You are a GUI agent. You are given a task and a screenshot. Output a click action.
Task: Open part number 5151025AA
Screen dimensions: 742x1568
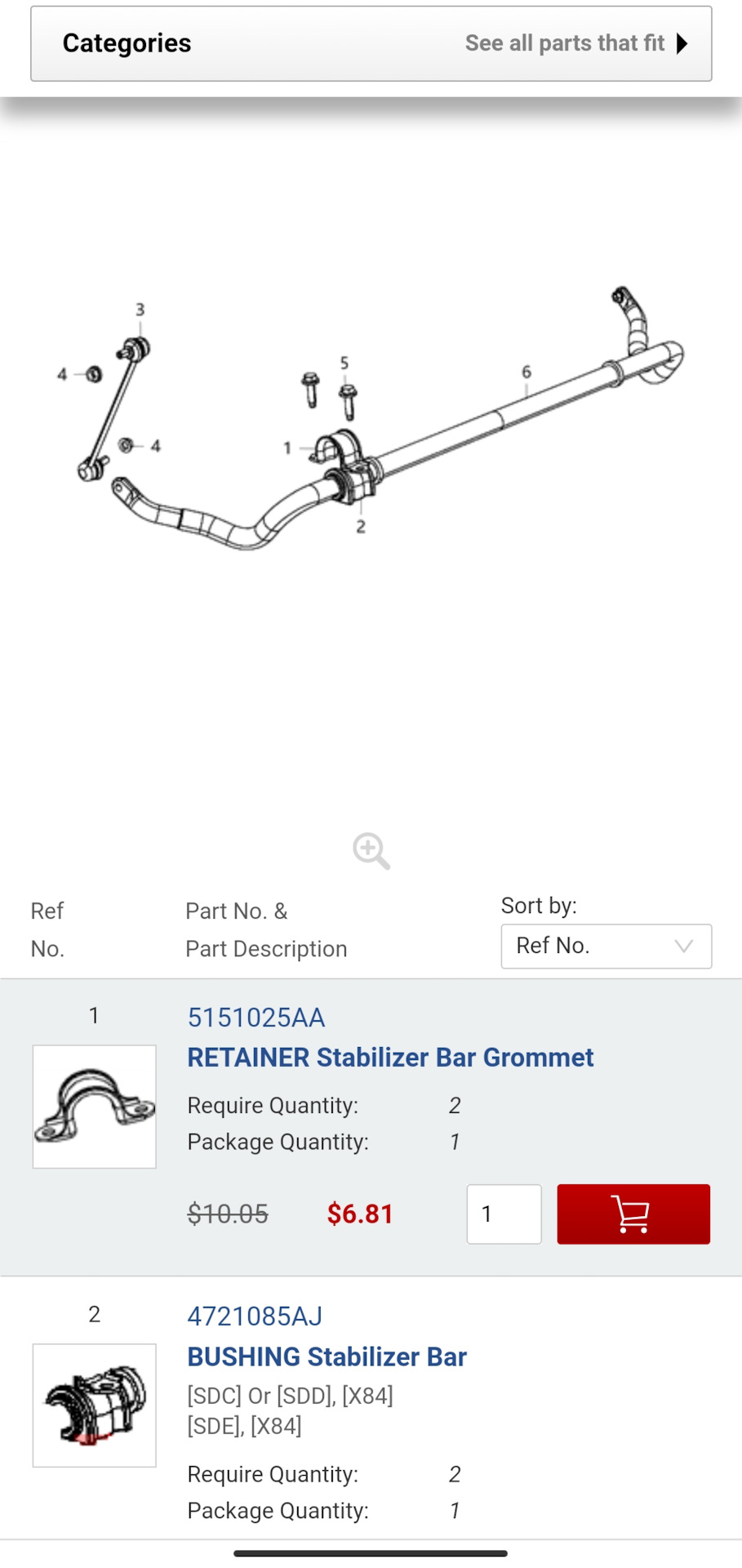[x=256, y=1018]
